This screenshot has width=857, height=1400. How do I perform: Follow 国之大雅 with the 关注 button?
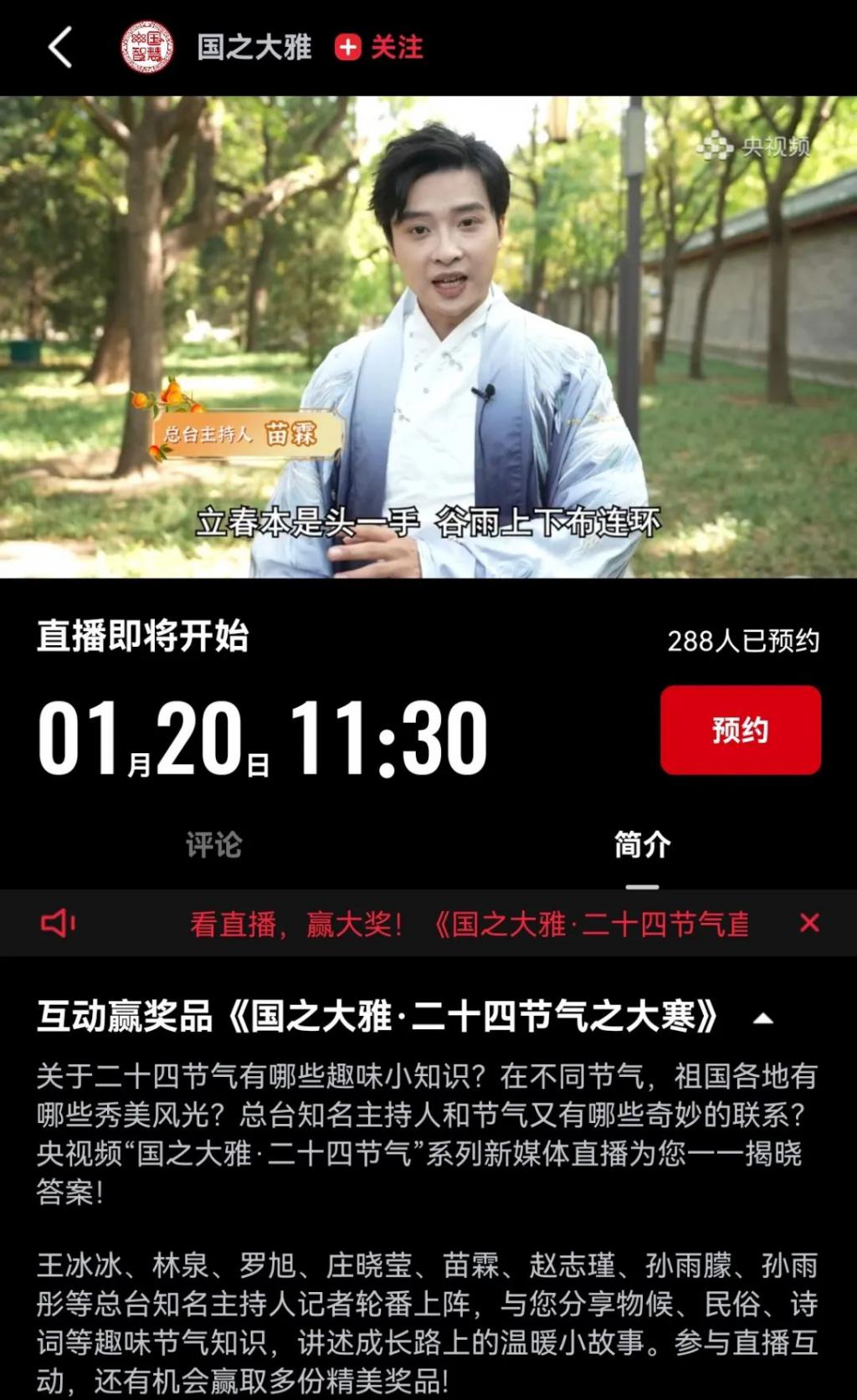click(x=379, y=48)
